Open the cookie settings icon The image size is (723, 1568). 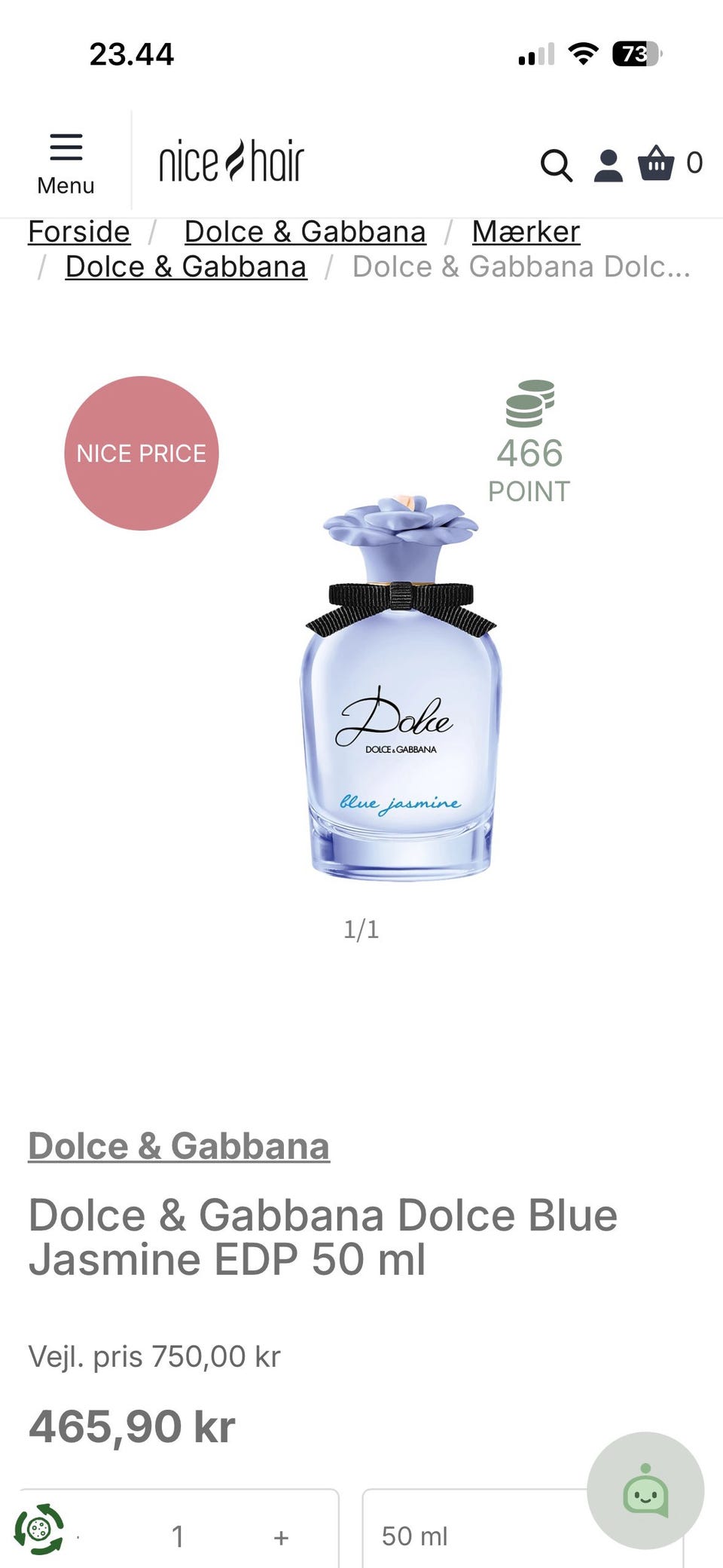pyautogui.click(x=39, y=1529)
